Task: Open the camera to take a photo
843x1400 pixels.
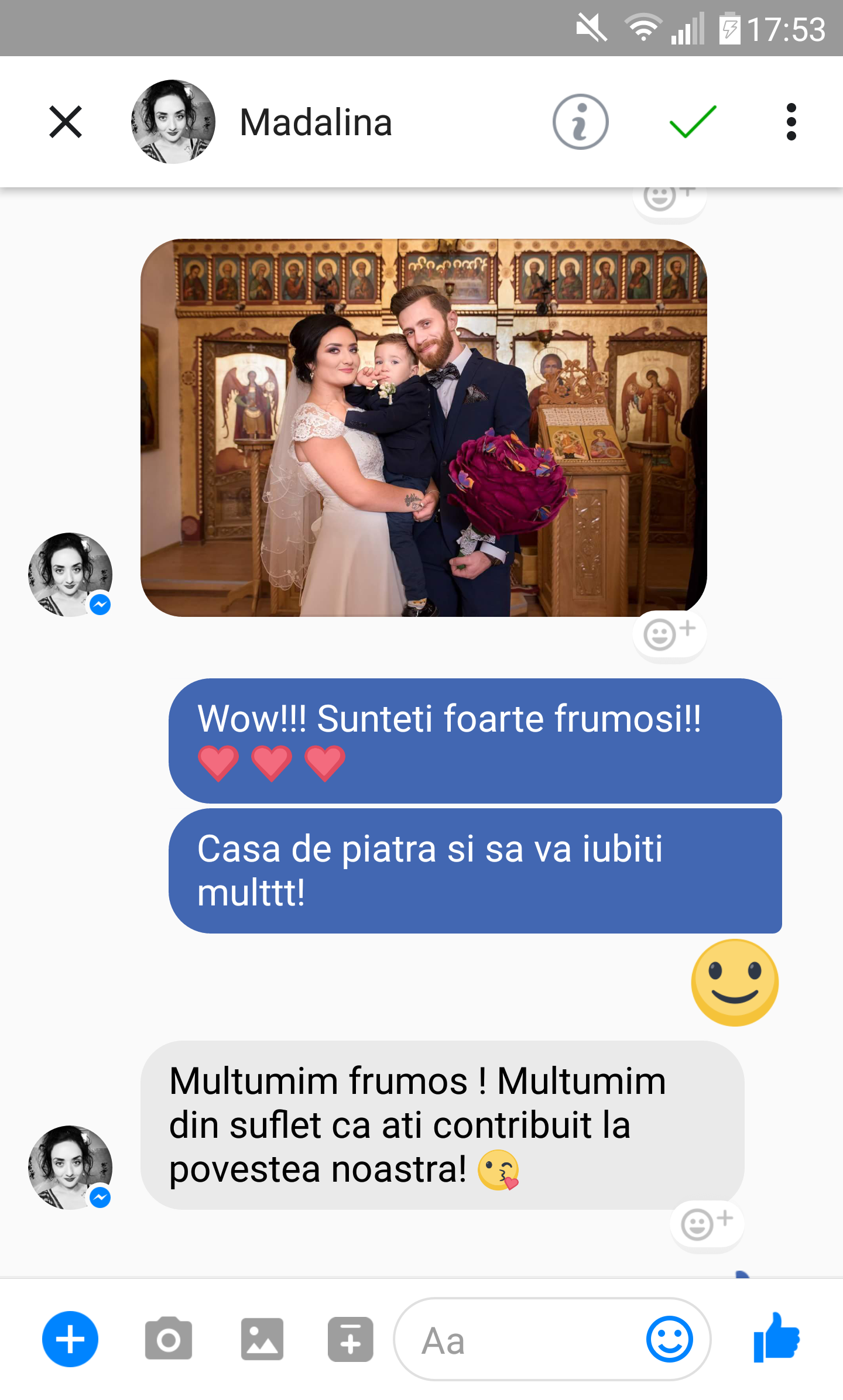Action: click(x=169, y=1339)
